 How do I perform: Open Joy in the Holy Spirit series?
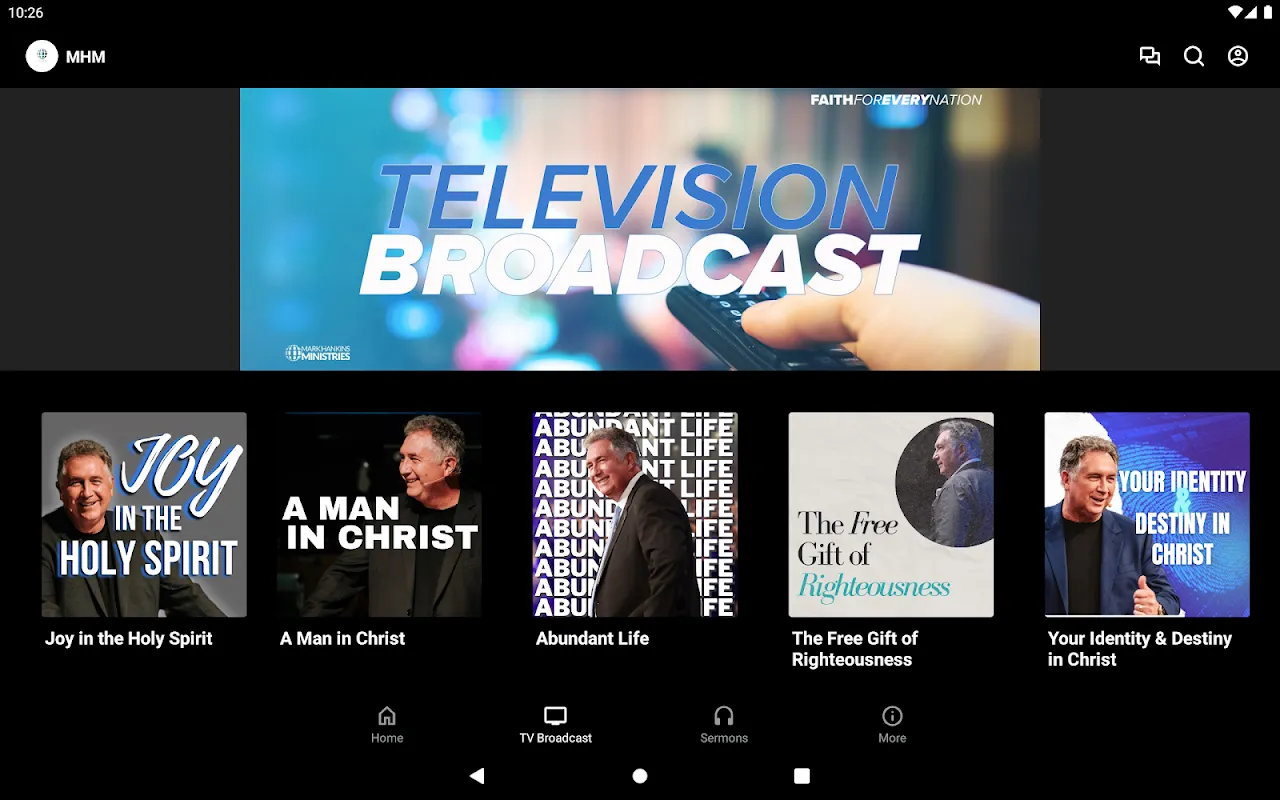coord(144,515)
